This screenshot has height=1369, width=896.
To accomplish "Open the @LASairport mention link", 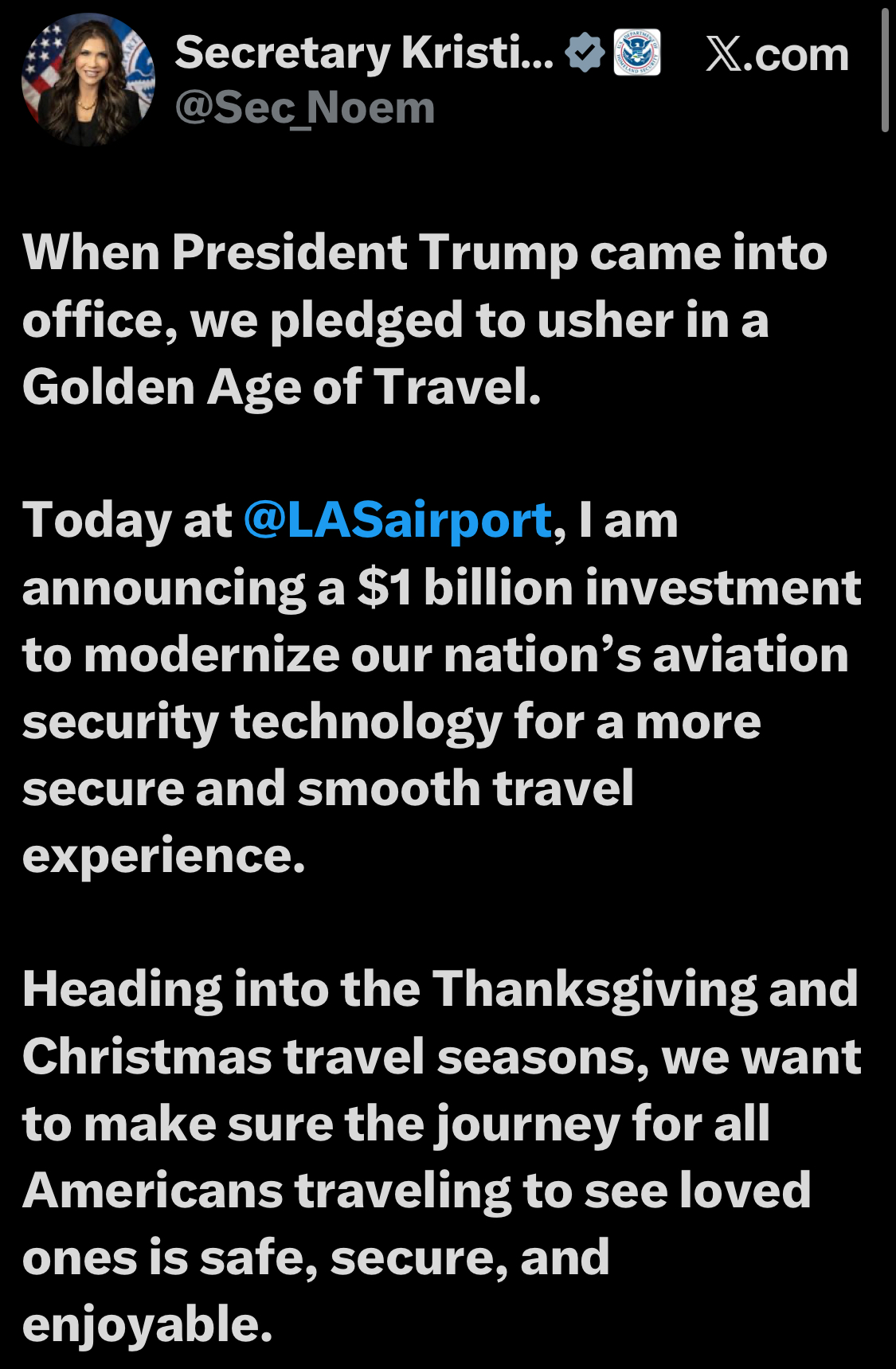I will 397,521.
